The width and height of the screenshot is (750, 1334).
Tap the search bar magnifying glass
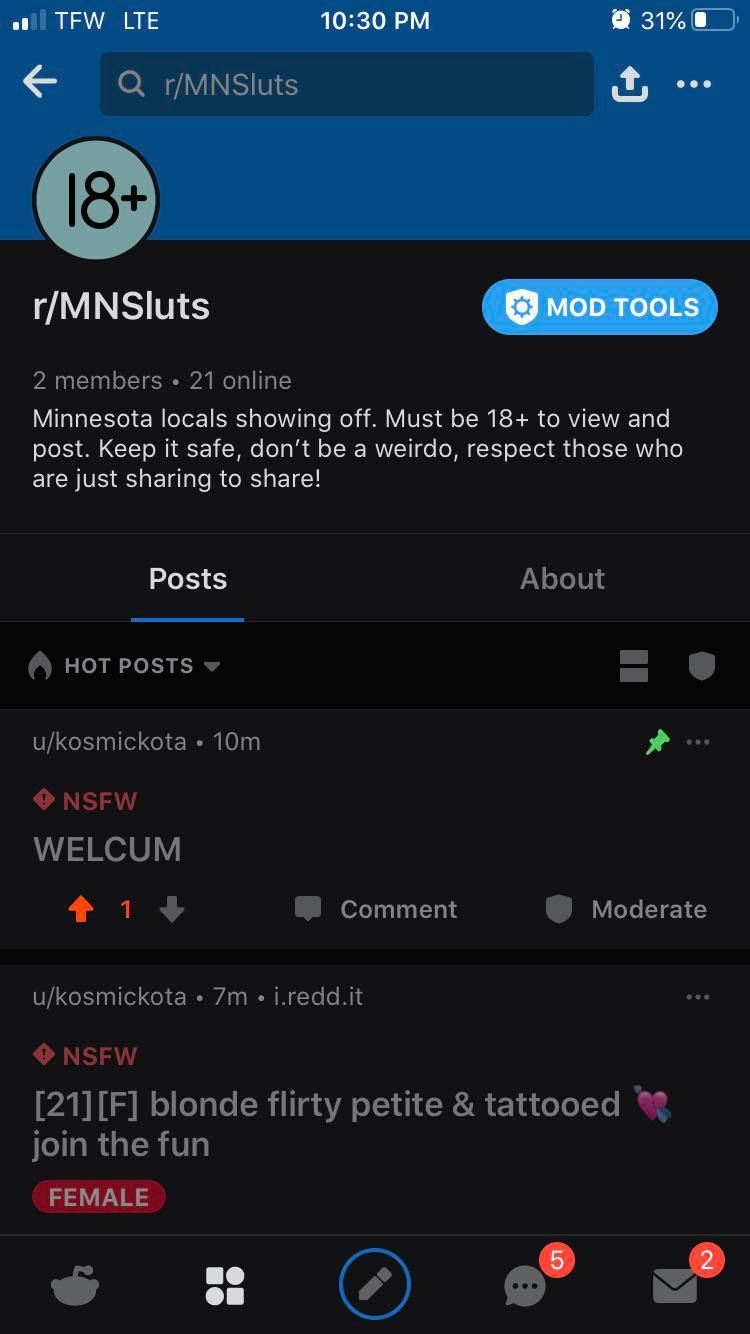[x=131, y=85]
